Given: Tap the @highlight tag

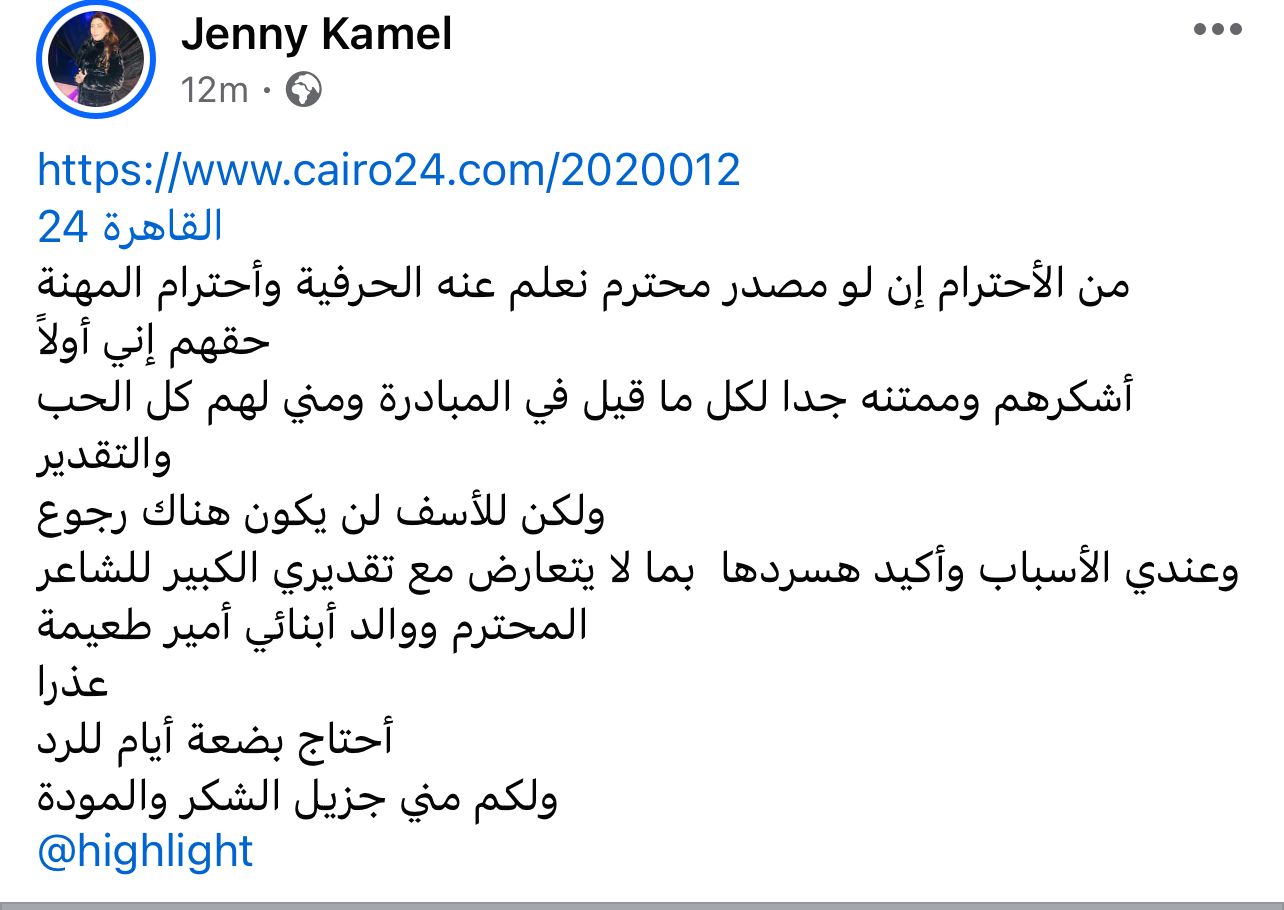Looking at the screenshot, I should pyautogui.click(x=145, y=852).
